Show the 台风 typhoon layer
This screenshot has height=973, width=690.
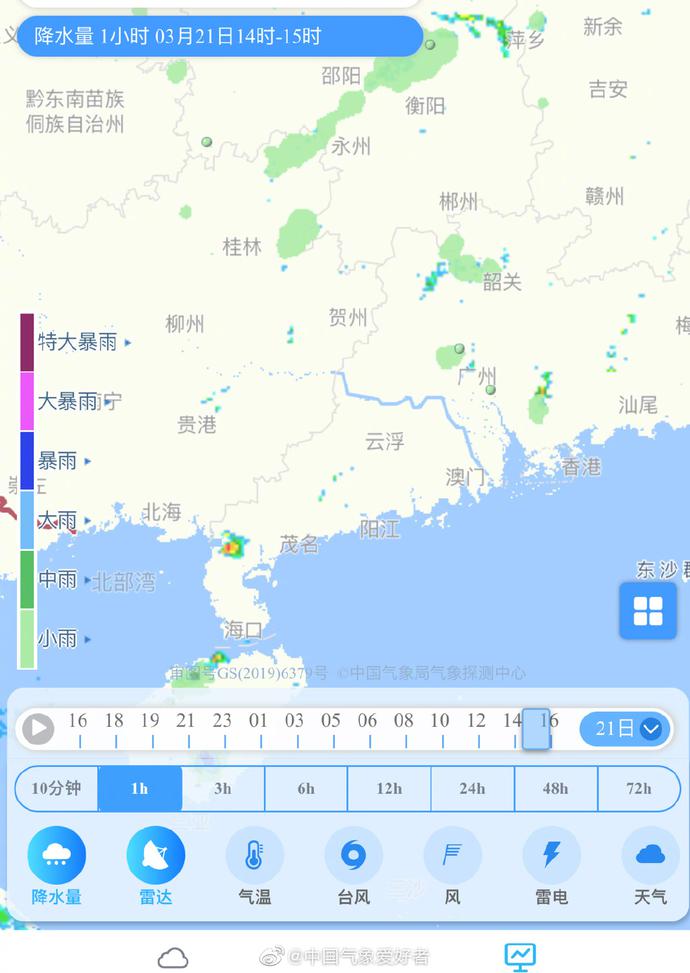pyautogui.click(x=353, y=866)
